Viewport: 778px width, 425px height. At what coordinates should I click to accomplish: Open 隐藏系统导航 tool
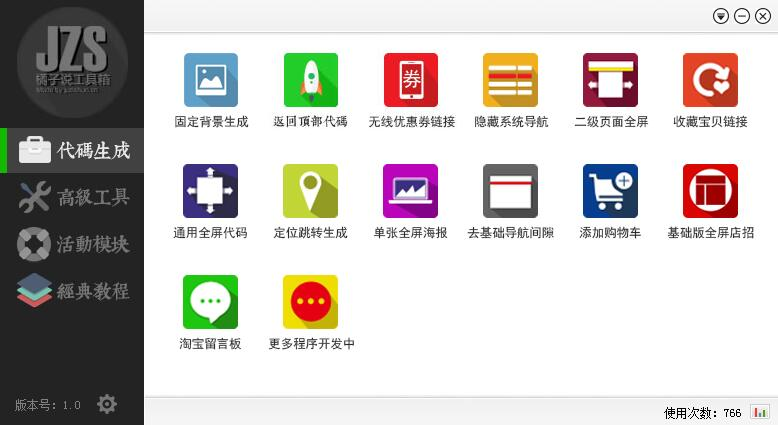click(510, 80)
